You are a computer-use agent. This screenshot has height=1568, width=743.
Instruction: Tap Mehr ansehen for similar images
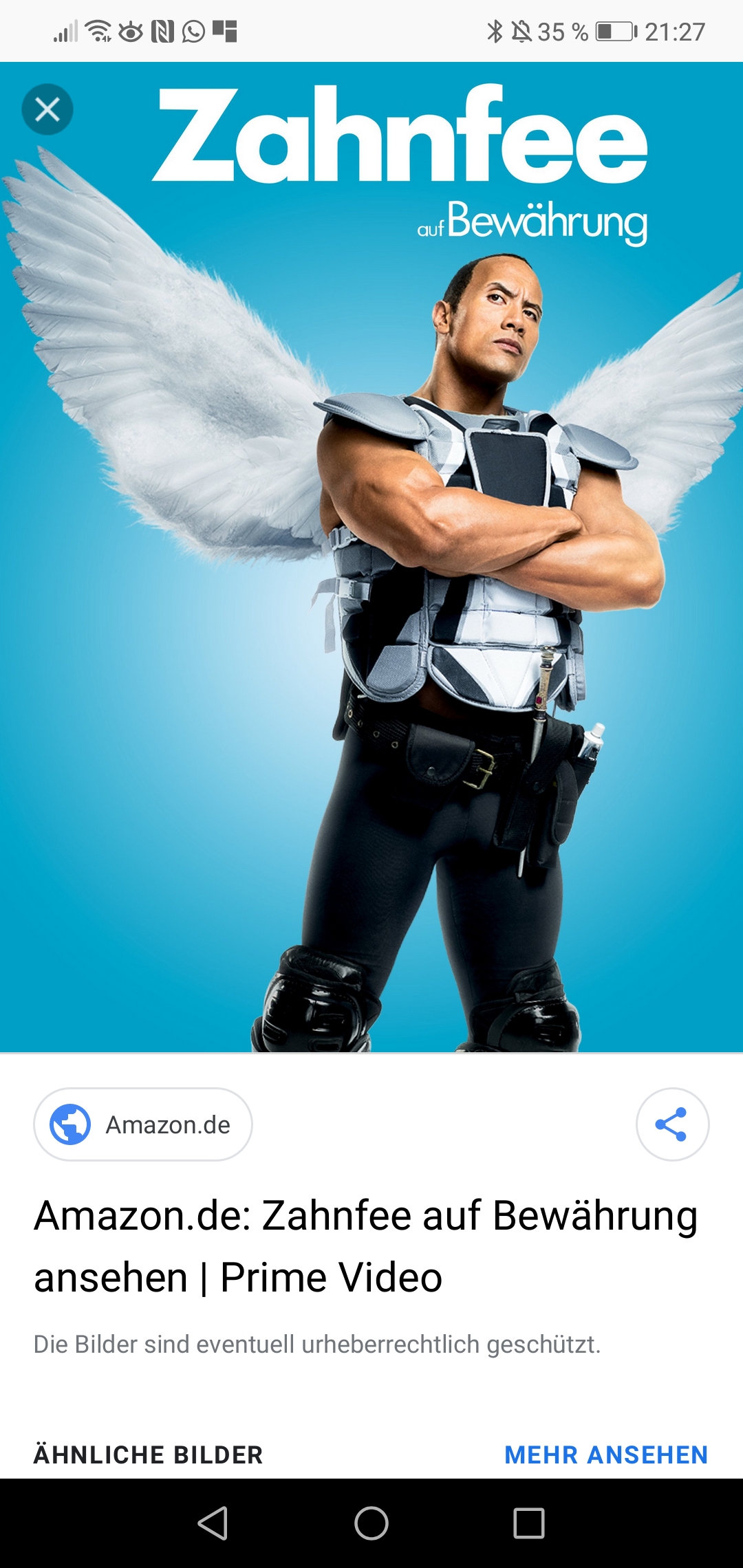(x=605, y=1455)
